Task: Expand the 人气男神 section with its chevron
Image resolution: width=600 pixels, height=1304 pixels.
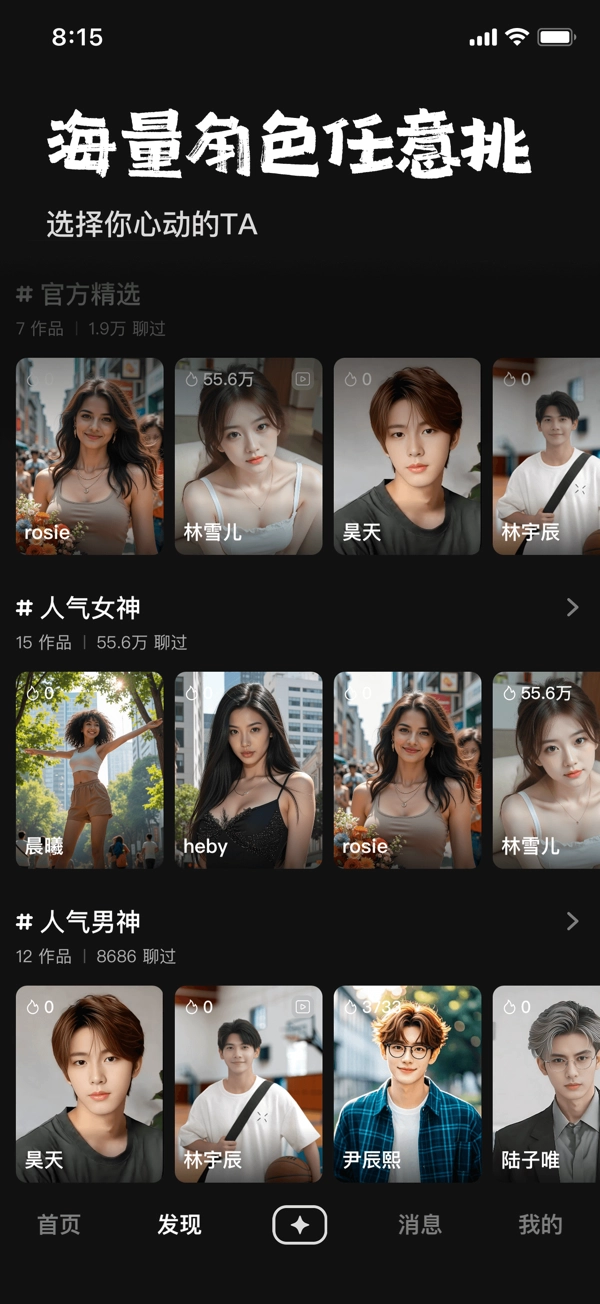Action: tap(572, 921)
